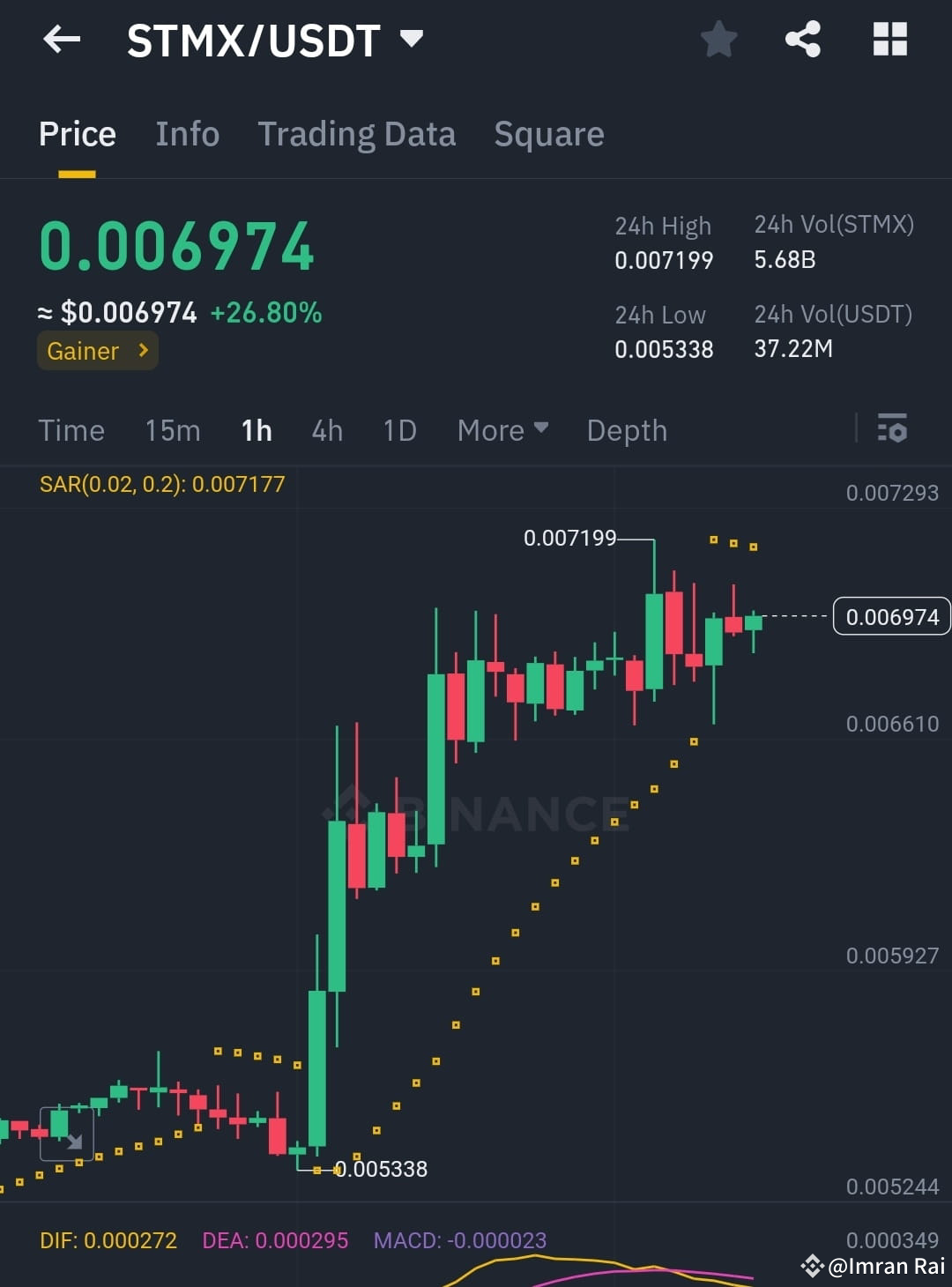952x1287 pixels.
Task: Select the 15m timeframe
Action: [x=173, y=430]
